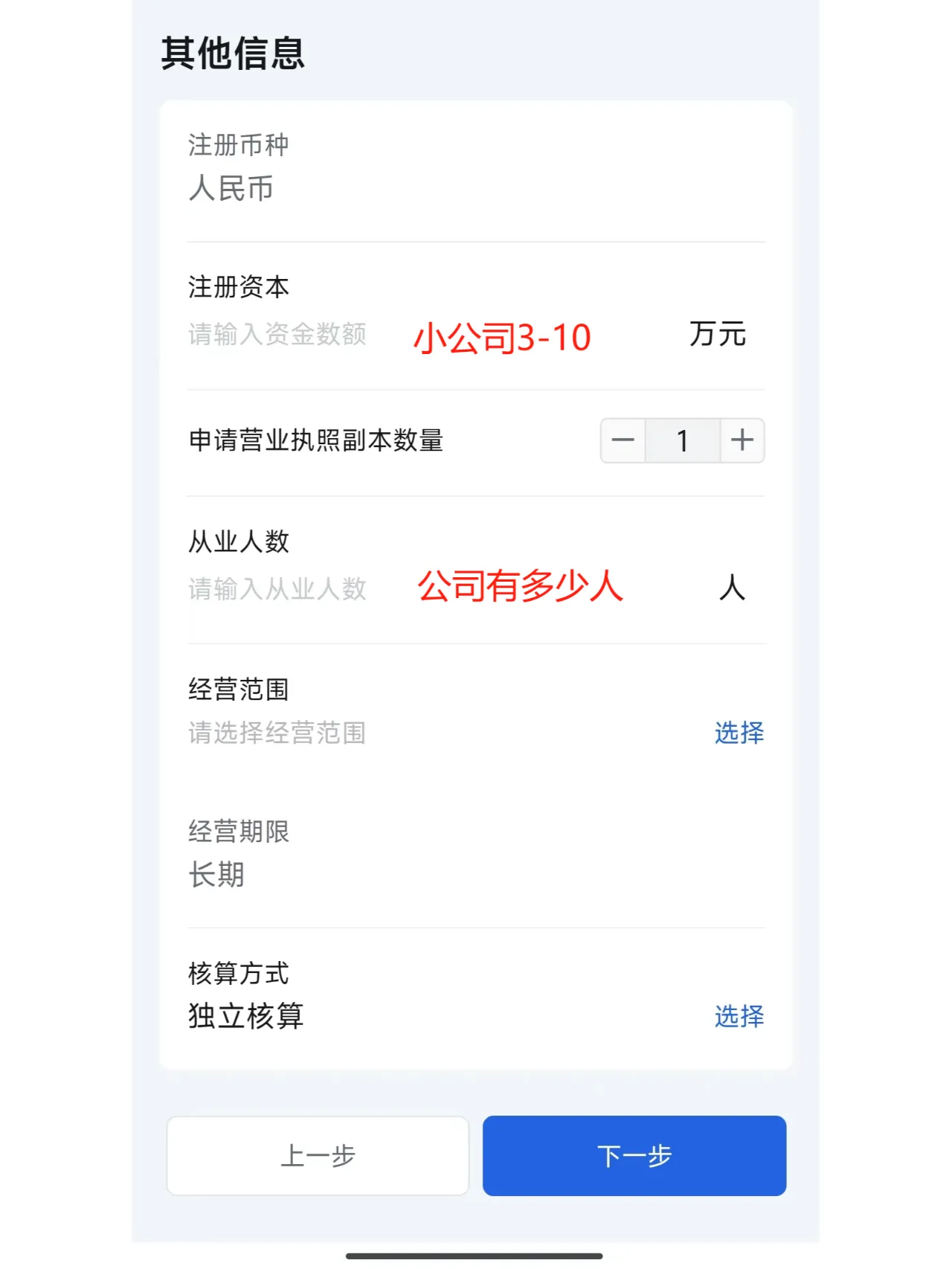This screenshot has height=1269, width=952.
Task: Click the 从业人数 employee count input
Action: click(x=277, y=589)
